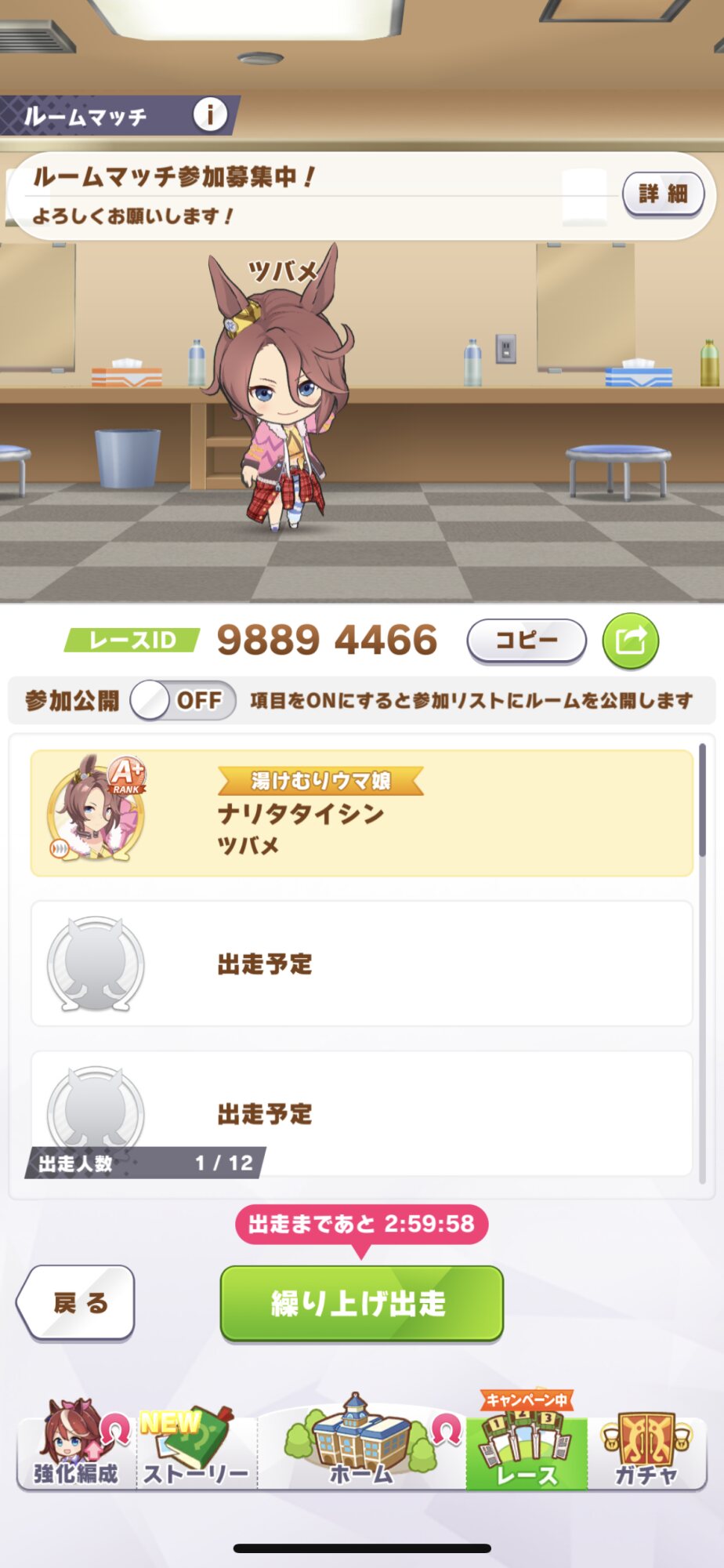Image resolution: width=724 pixels, height=1568 pixels.
Task: Switch to the 強化編成 tab
Action: click(76, 1446)
